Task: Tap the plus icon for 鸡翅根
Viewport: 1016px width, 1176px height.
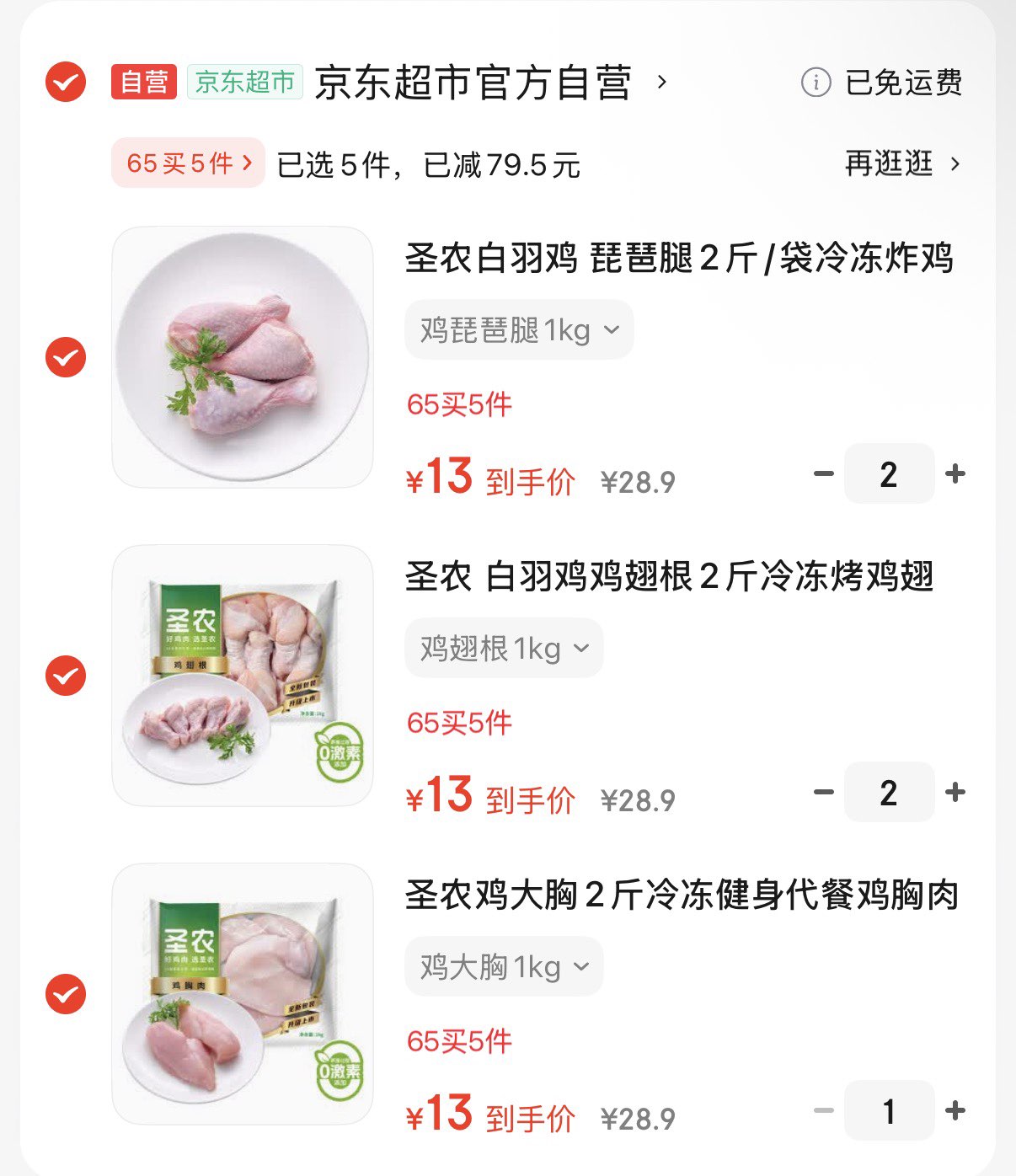Action: pyautogui.click(x=956, y=792)
